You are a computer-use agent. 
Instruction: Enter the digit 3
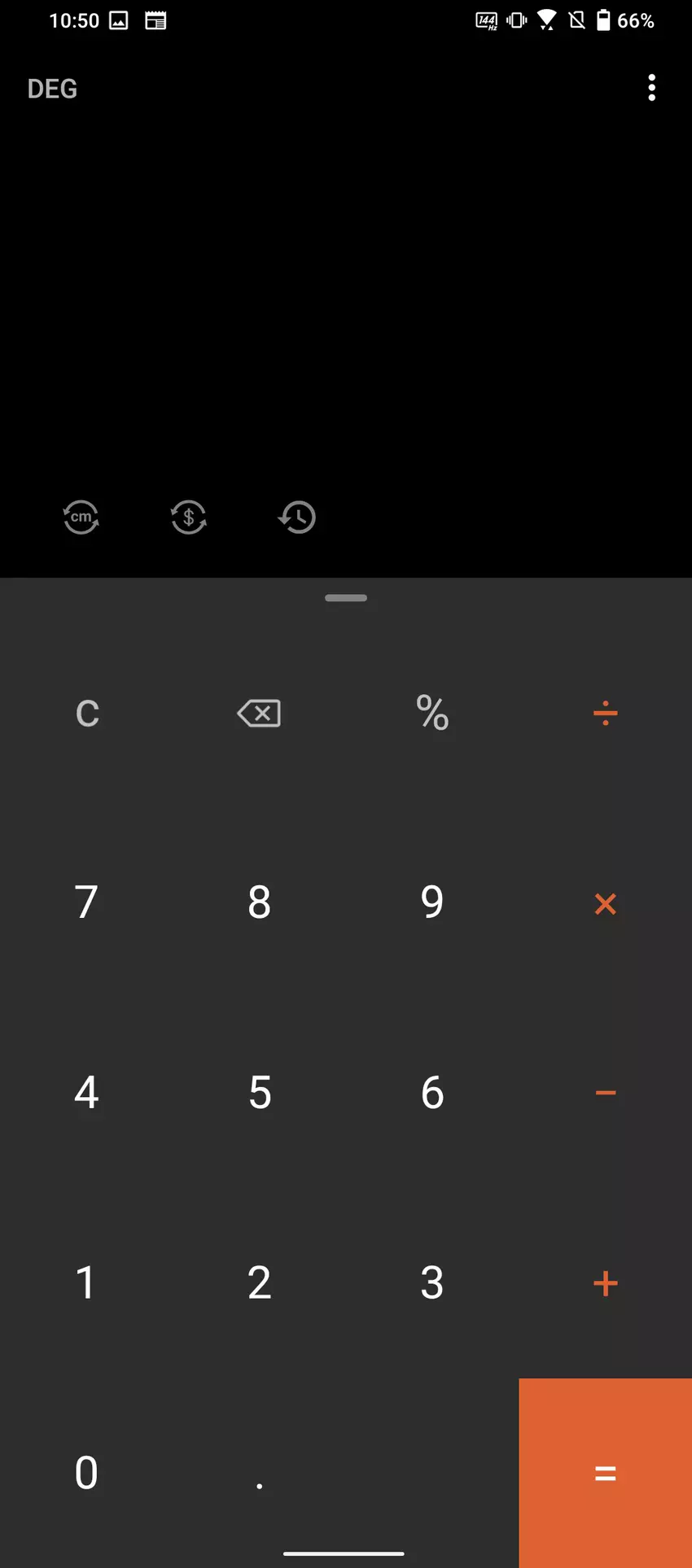432,1282
